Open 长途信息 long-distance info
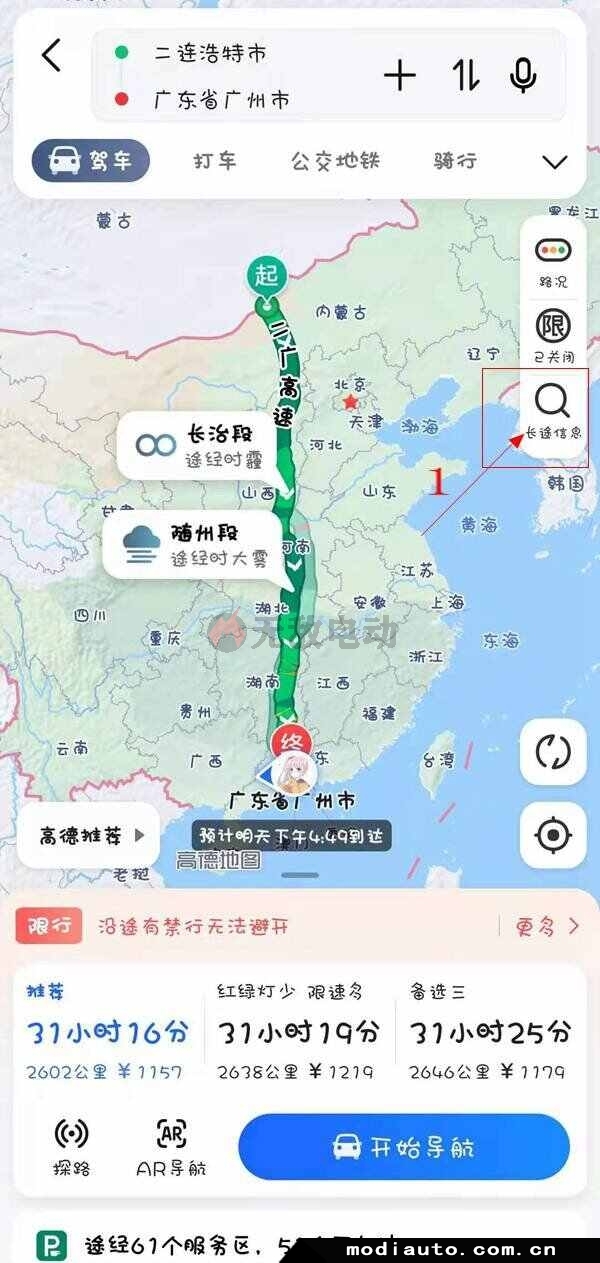600x1263 pixels. 552,410
